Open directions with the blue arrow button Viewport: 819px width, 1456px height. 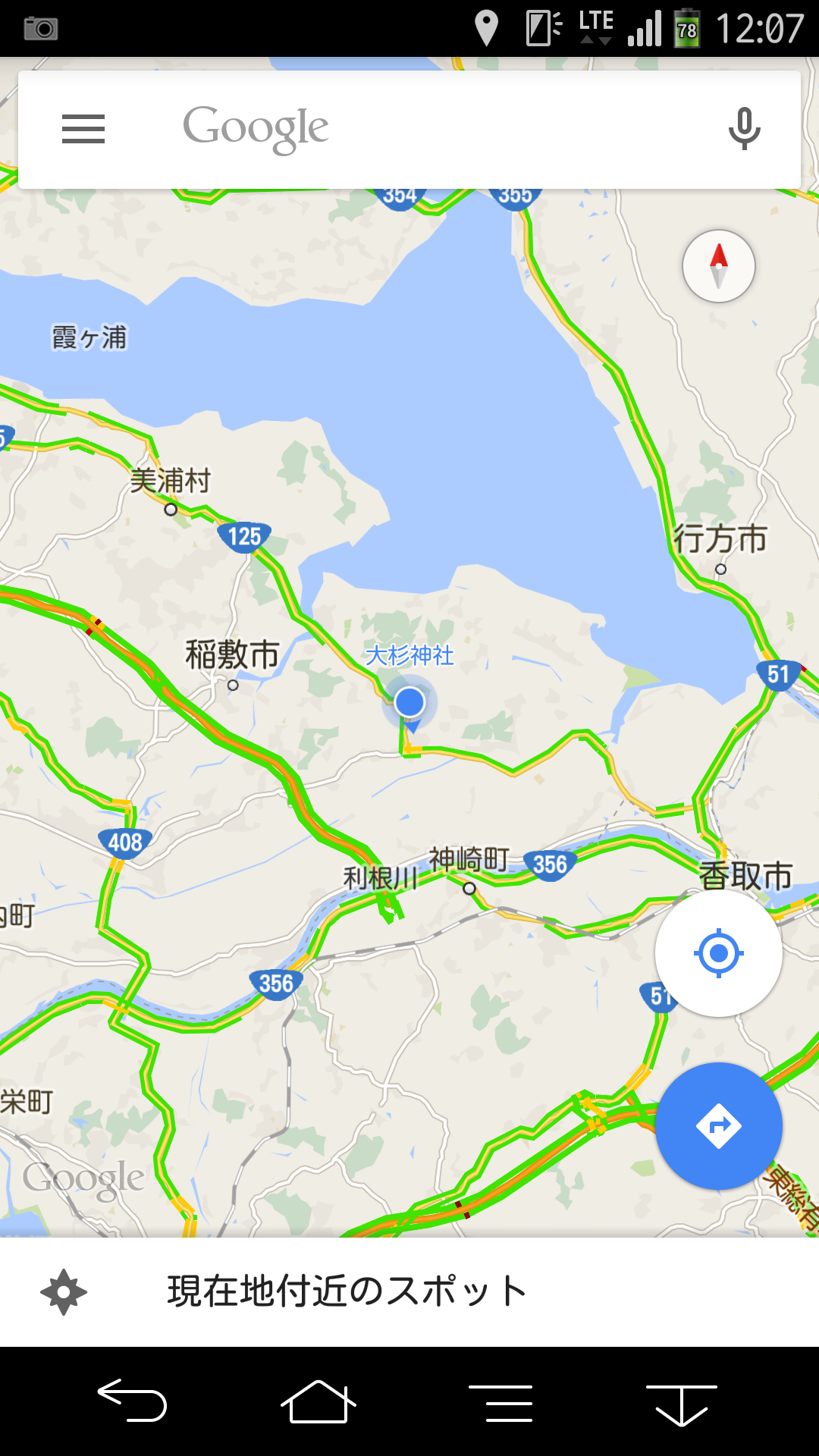pyautogui.click(x=719, y=1126)
